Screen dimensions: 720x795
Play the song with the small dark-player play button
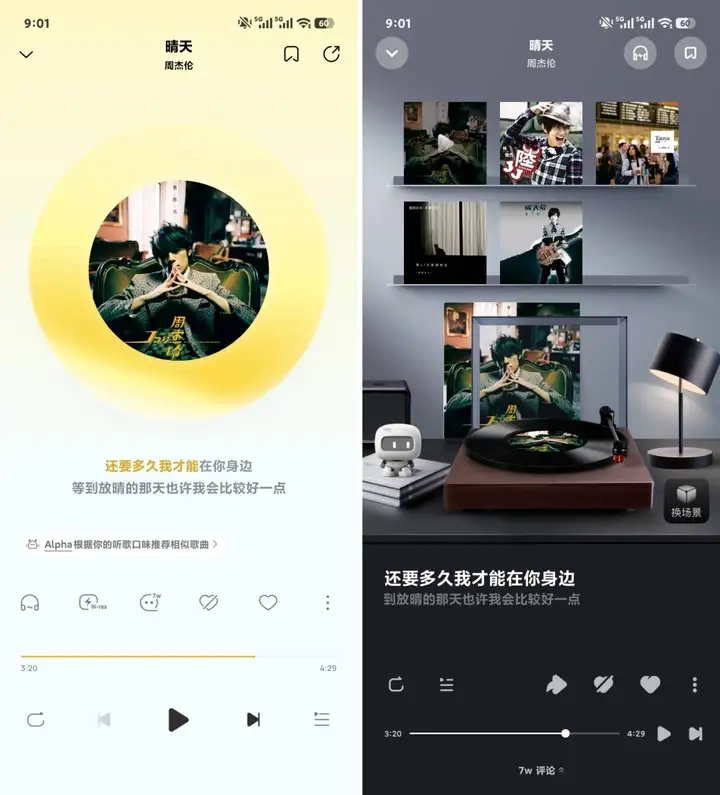pos(664,733)
